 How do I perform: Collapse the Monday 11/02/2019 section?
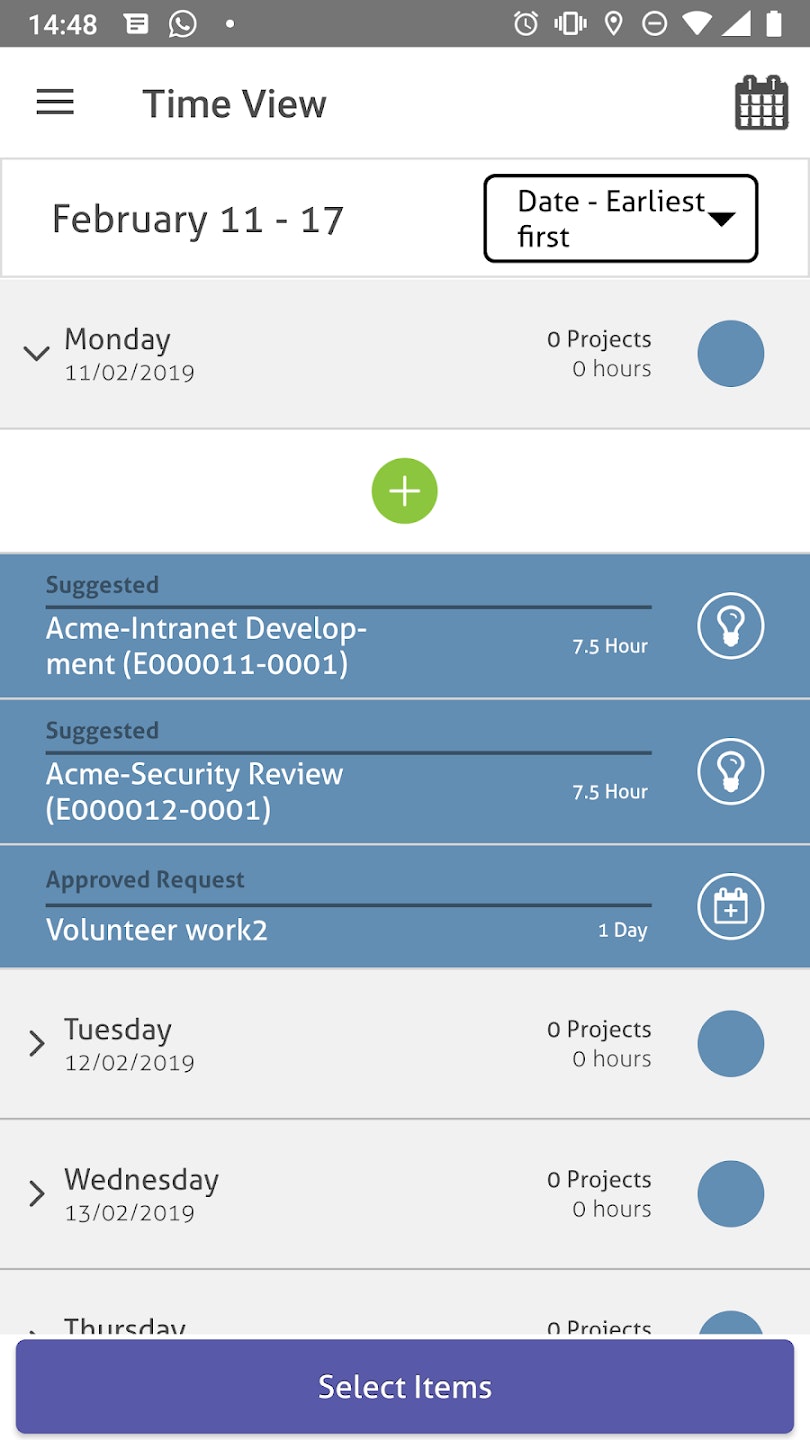coord(37,353)
